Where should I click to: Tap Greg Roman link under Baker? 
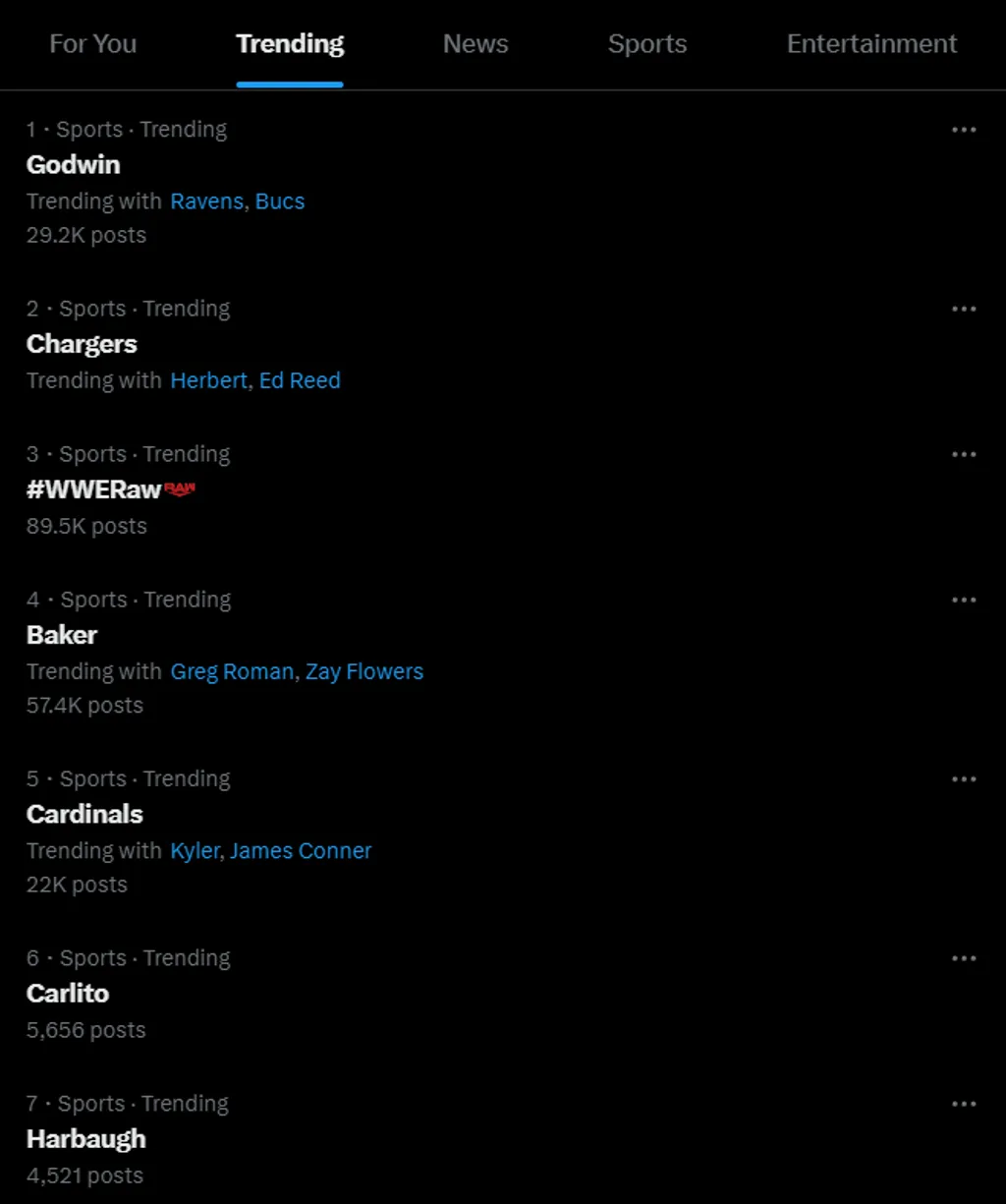tap(232, 671)
